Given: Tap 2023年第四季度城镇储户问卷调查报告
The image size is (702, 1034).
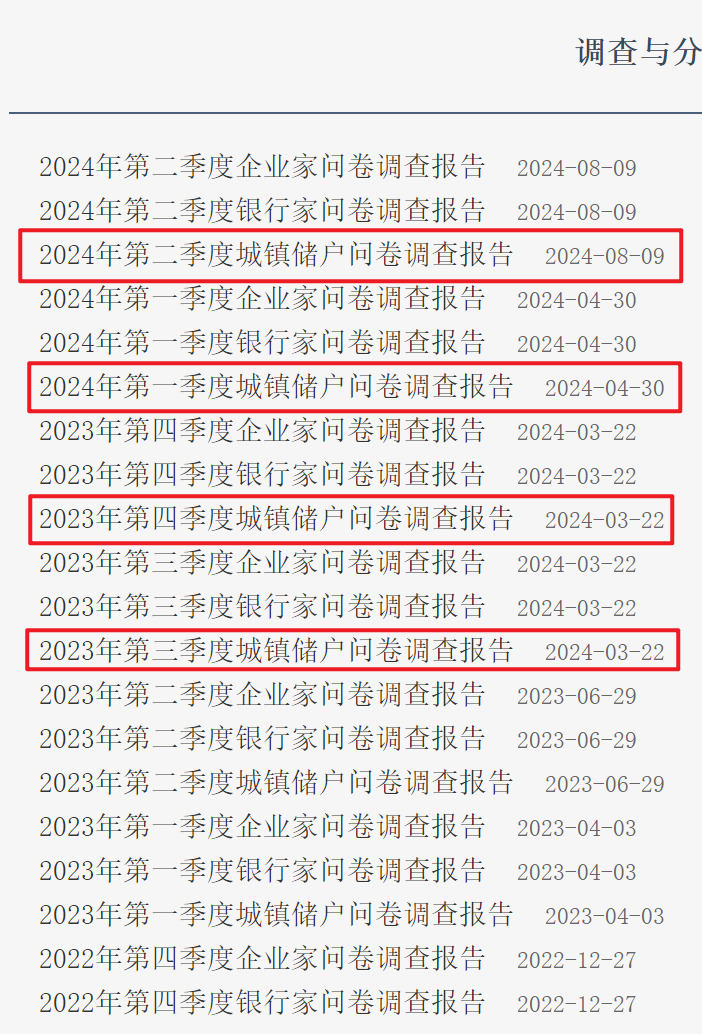Looking at the screenshot, I should pos(276,519).
